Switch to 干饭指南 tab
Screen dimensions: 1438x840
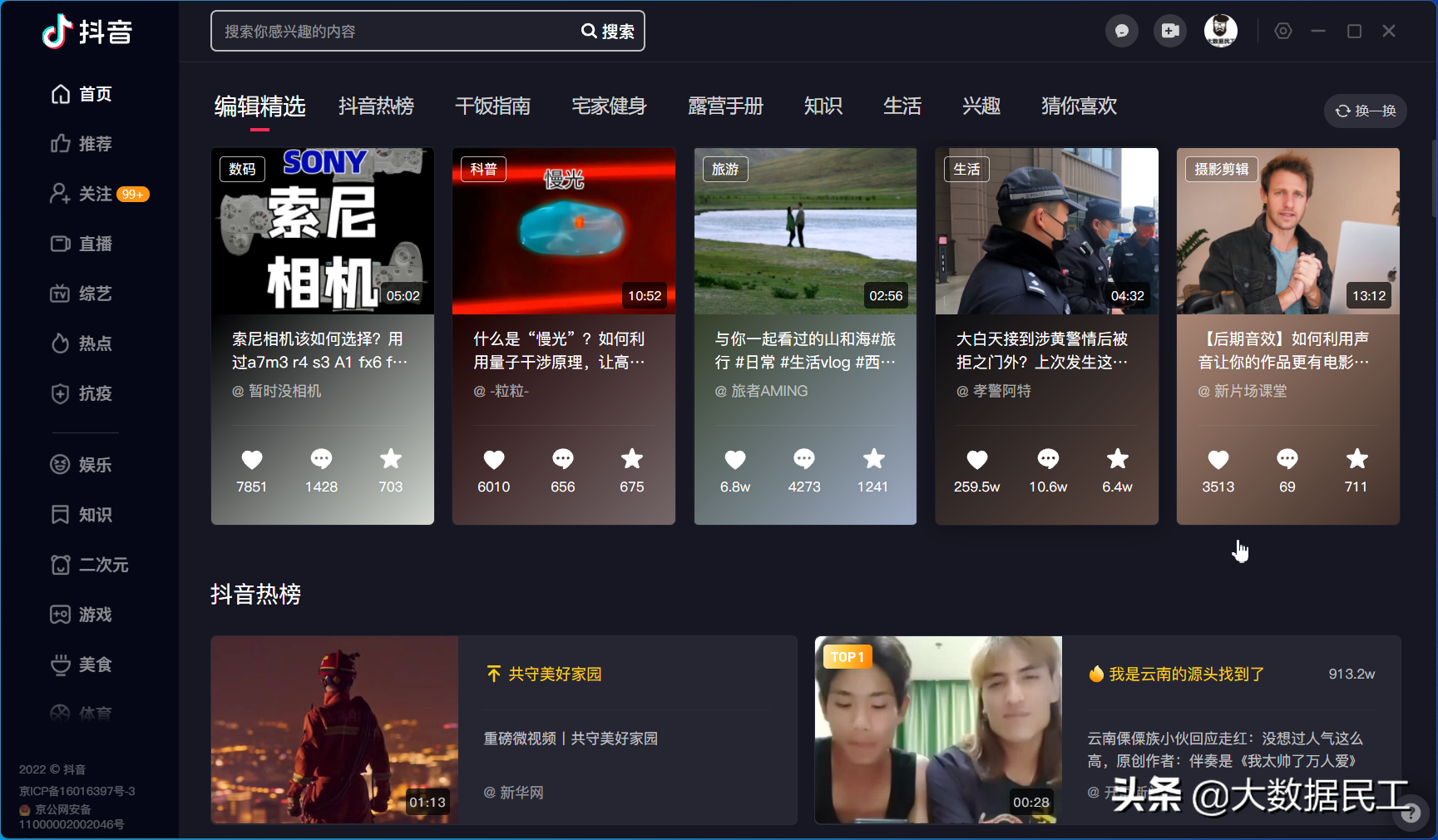click(492, 106)
